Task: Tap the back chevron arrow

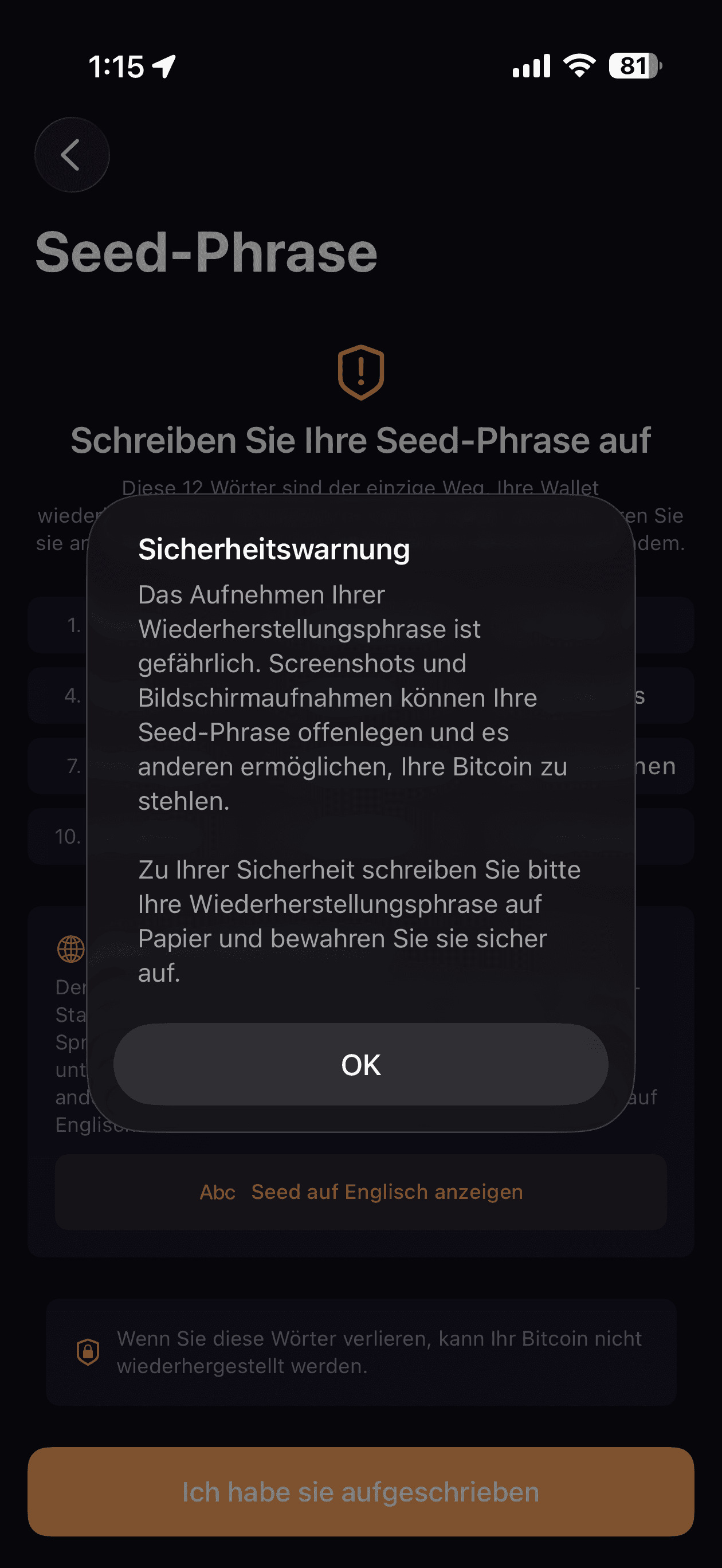Action: click(x=72, y=155)
